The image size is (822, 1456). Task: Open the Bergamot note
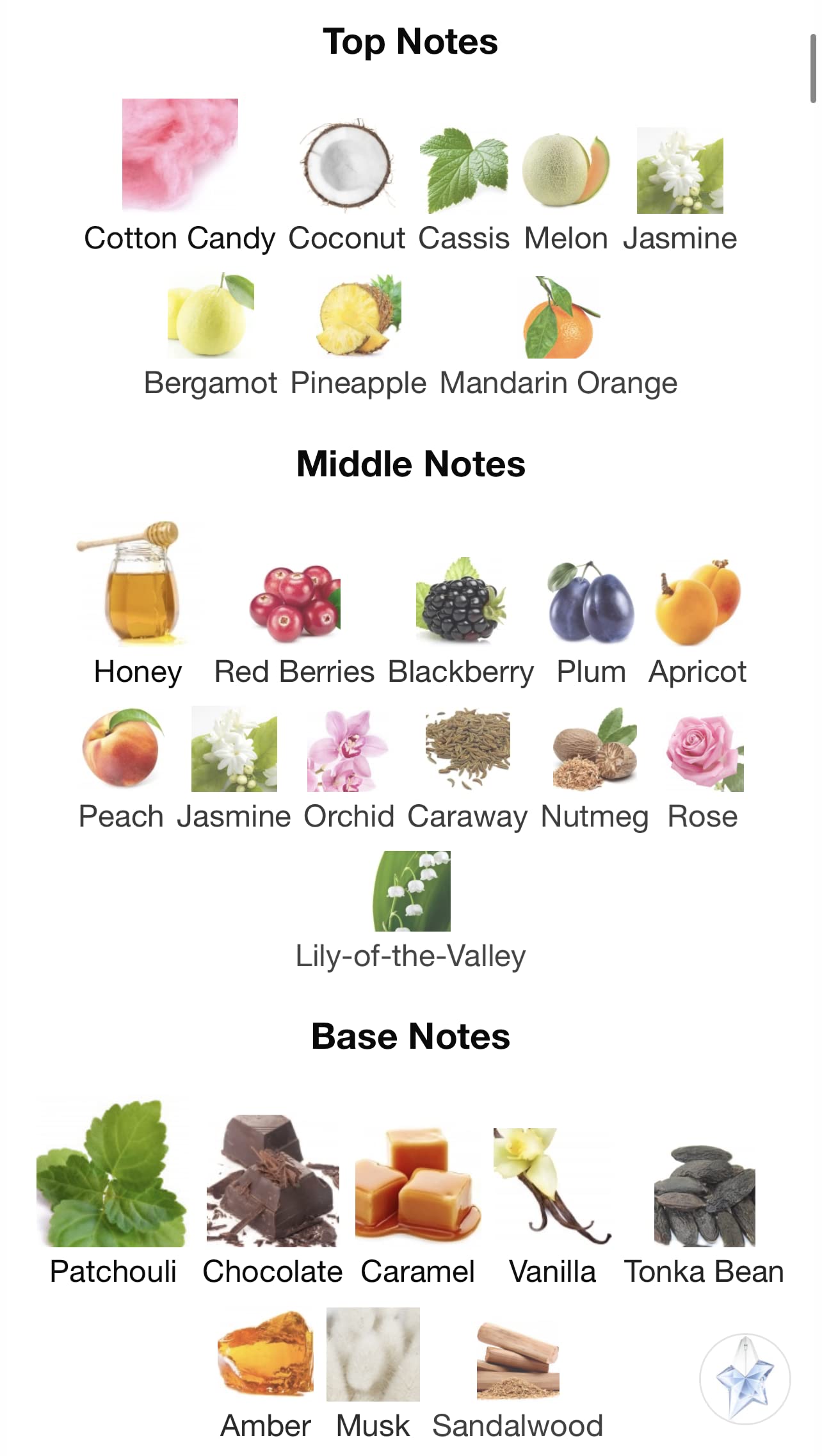point(211,336)
